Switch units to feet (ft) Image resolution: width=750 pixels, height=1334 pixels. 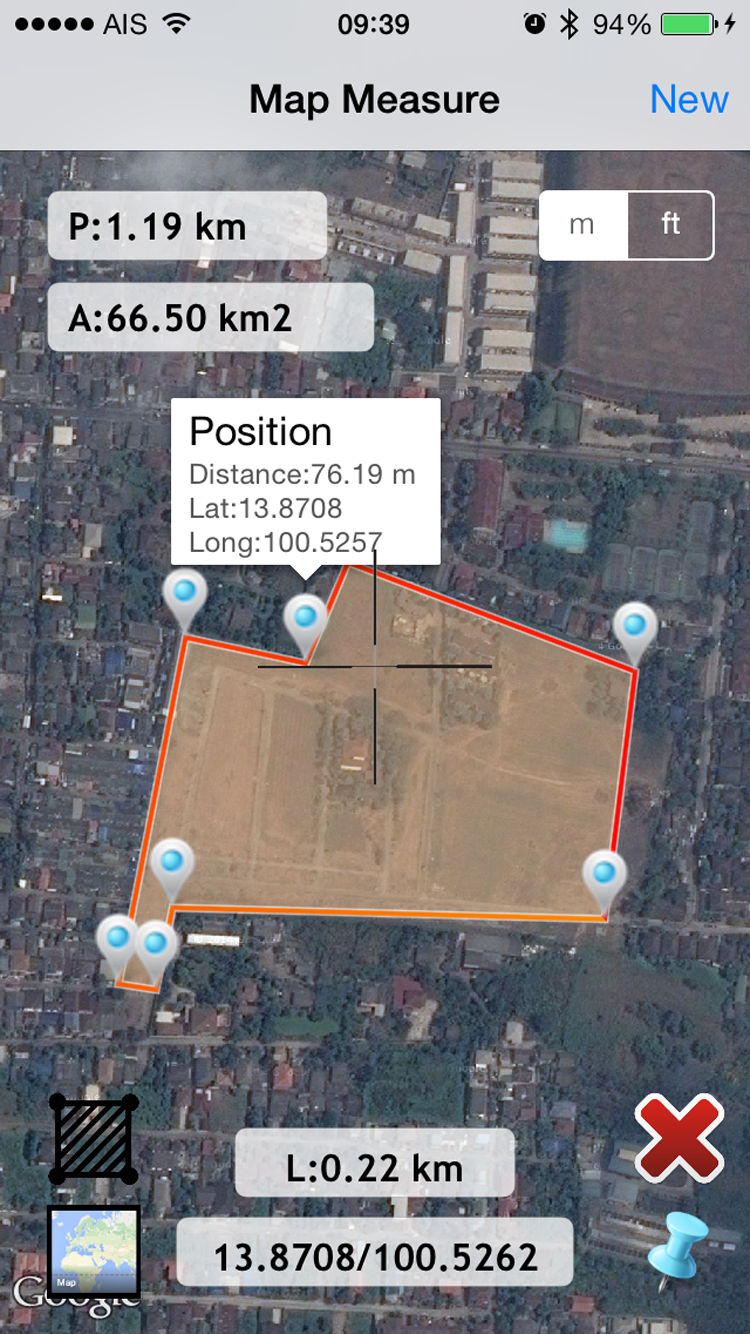670,225
